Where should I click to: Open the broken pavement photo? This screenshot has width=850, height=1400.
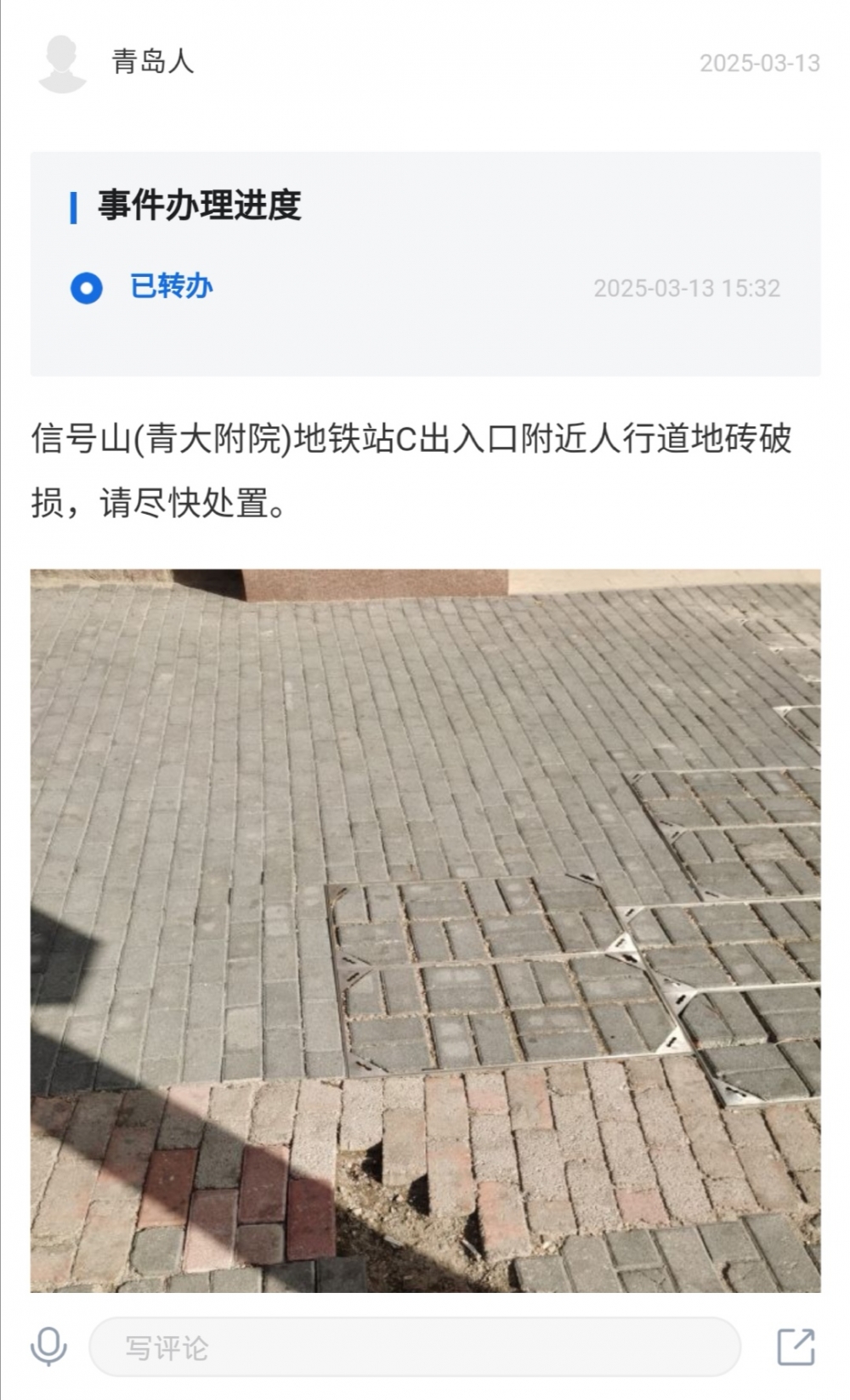425,930
